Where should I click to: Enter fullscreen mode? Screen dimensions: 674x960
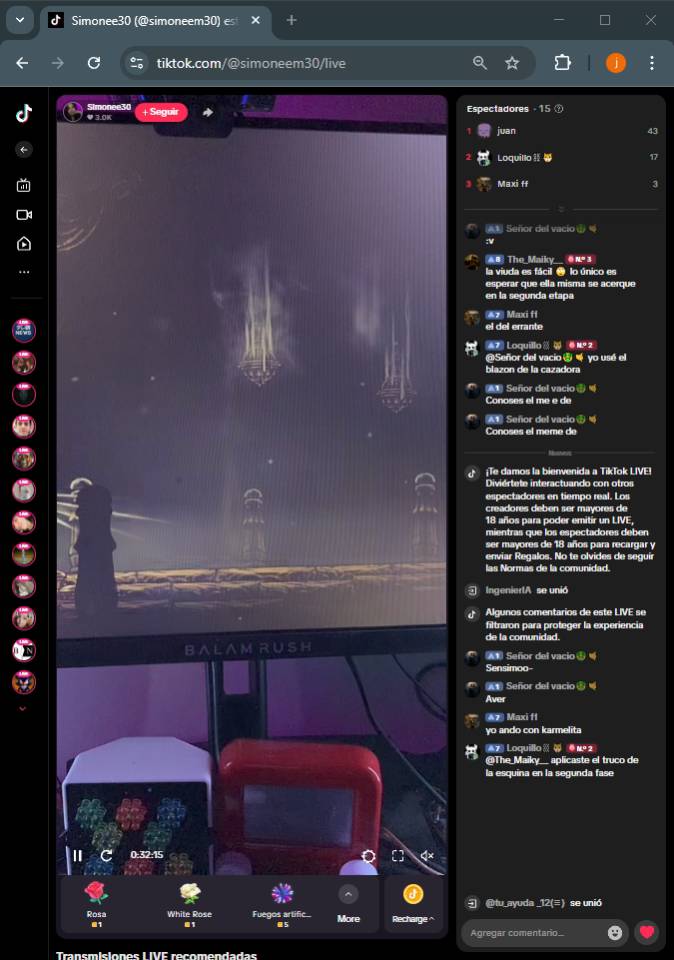[x=398, y=856]
